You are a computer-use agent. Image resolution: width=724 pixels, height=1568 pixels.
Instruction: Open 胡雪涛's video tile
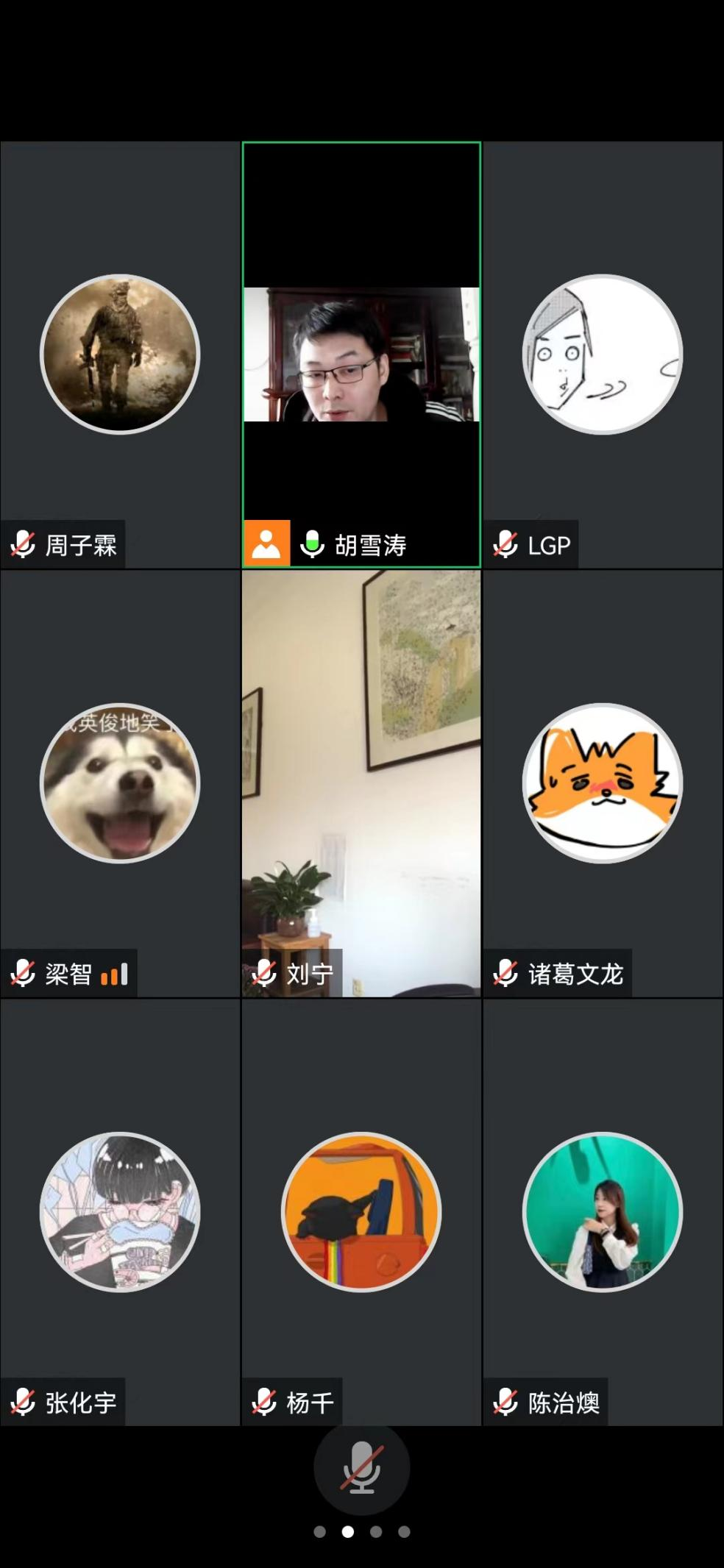click(361, 354)
